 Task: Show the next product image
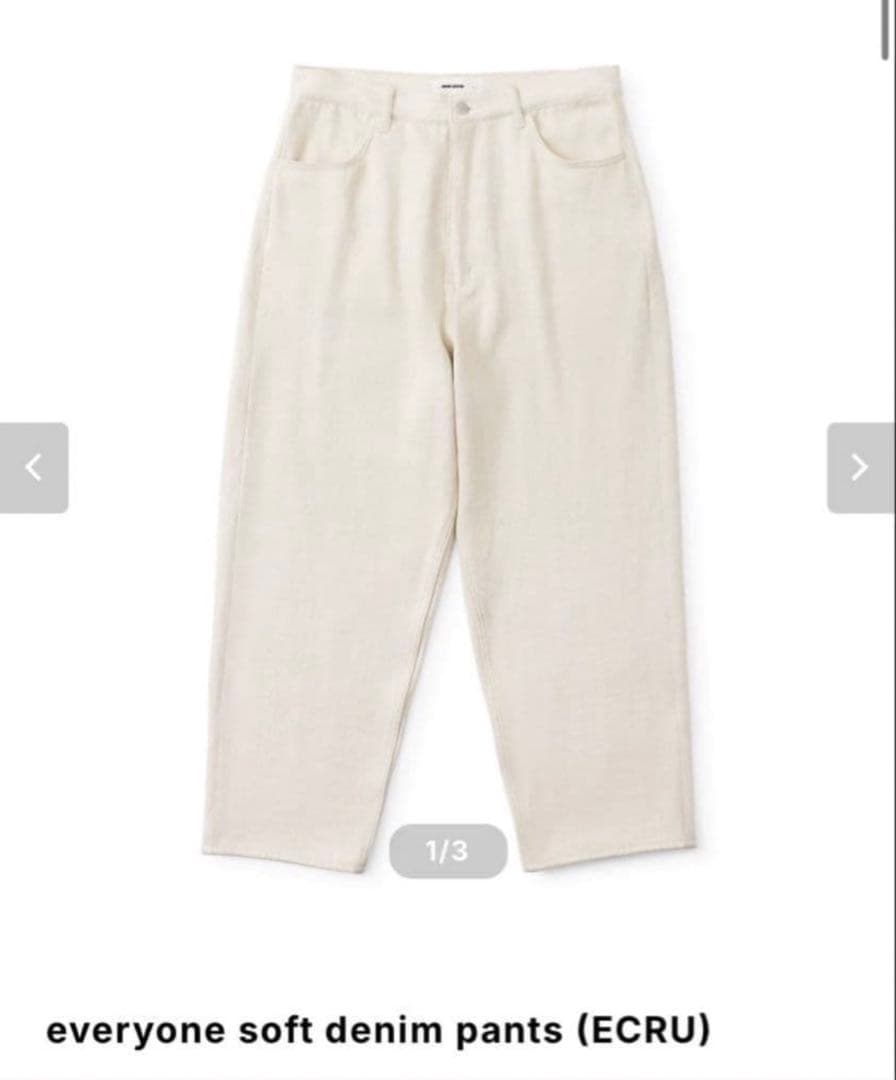(x=860, y=468)
